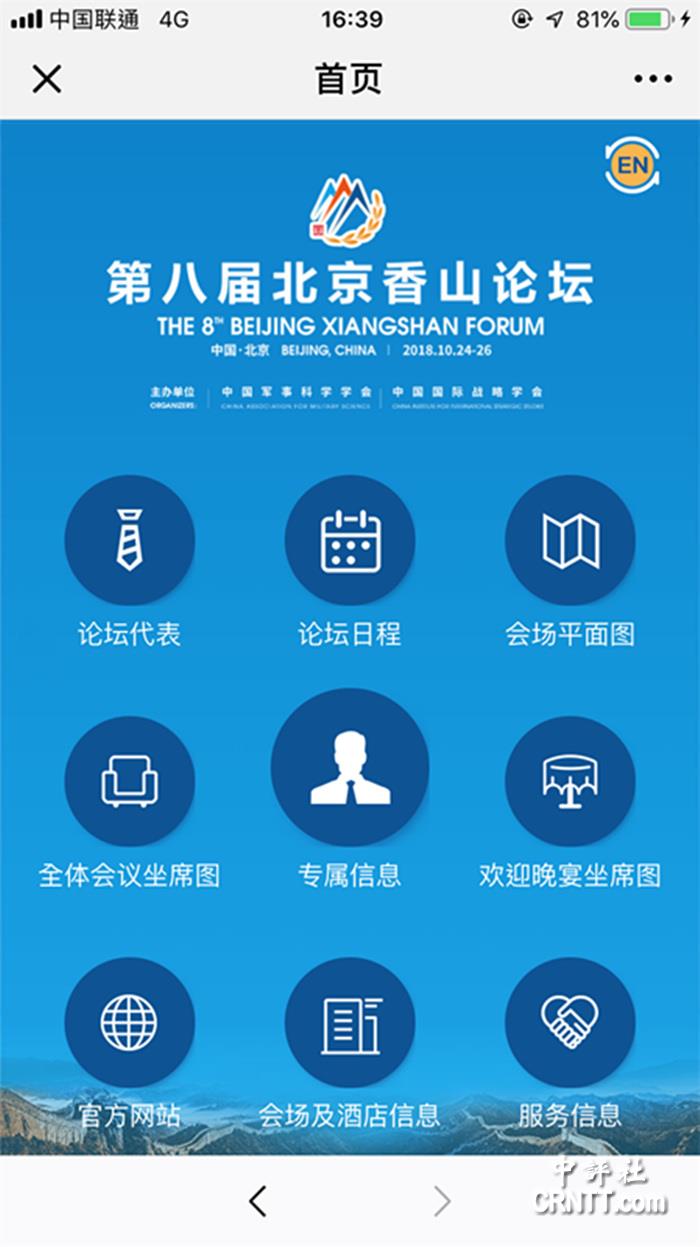
Task: Open 服务信息 (service info)
Action: 570,1022
